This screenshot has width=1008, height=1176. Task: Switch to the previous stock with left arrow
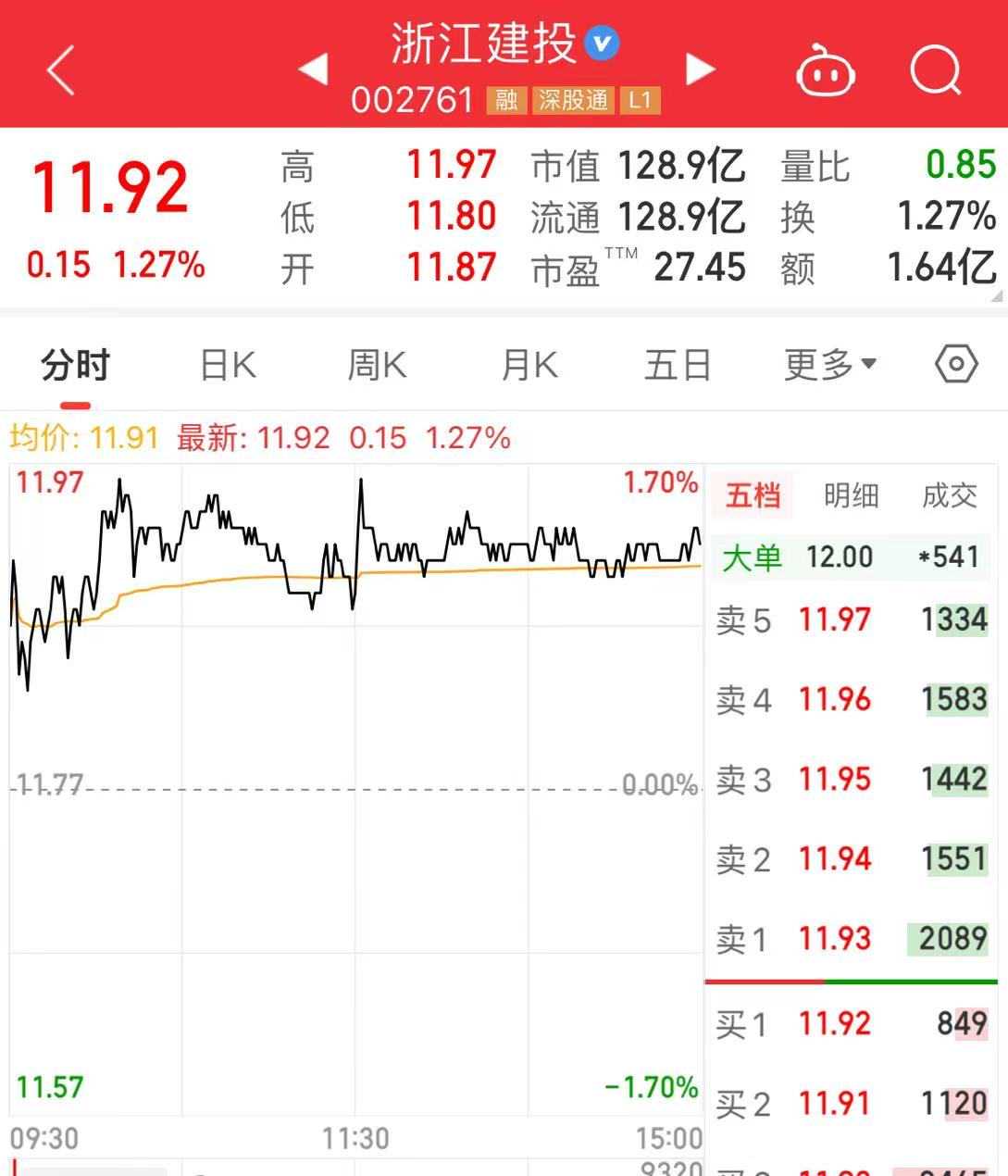point(313,69)
